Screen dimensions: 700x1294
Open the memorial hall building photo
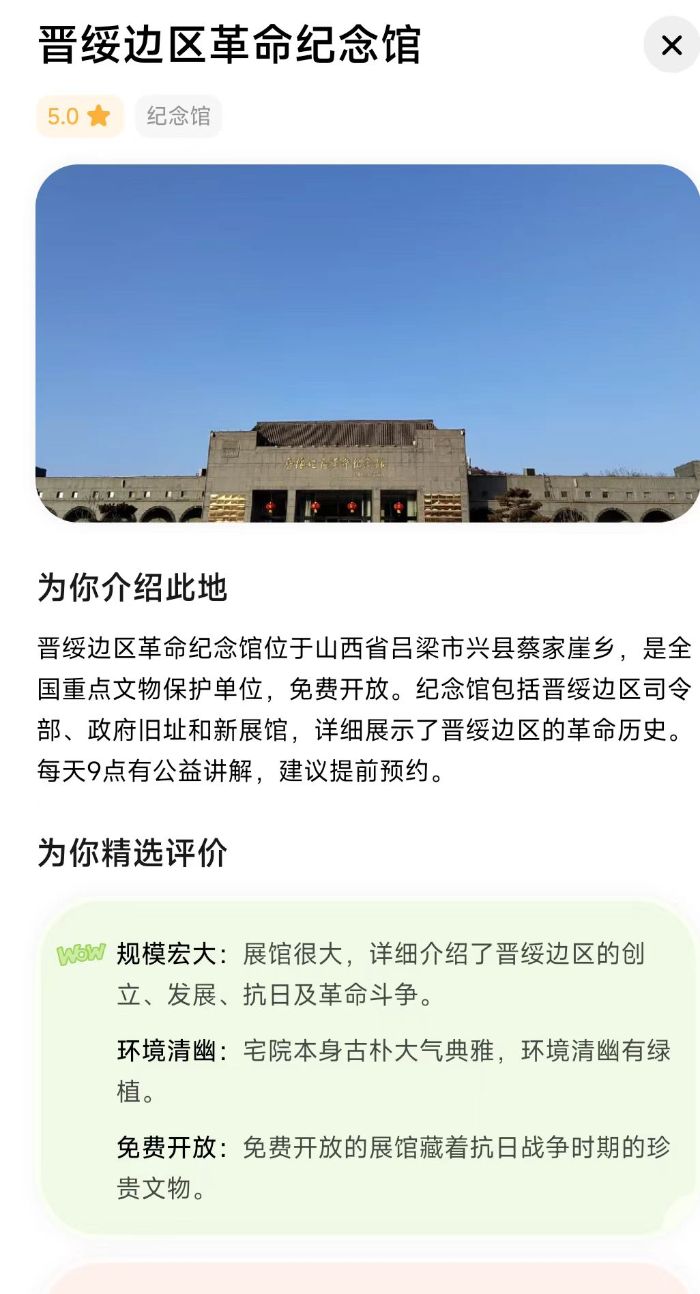click(367, 343)
